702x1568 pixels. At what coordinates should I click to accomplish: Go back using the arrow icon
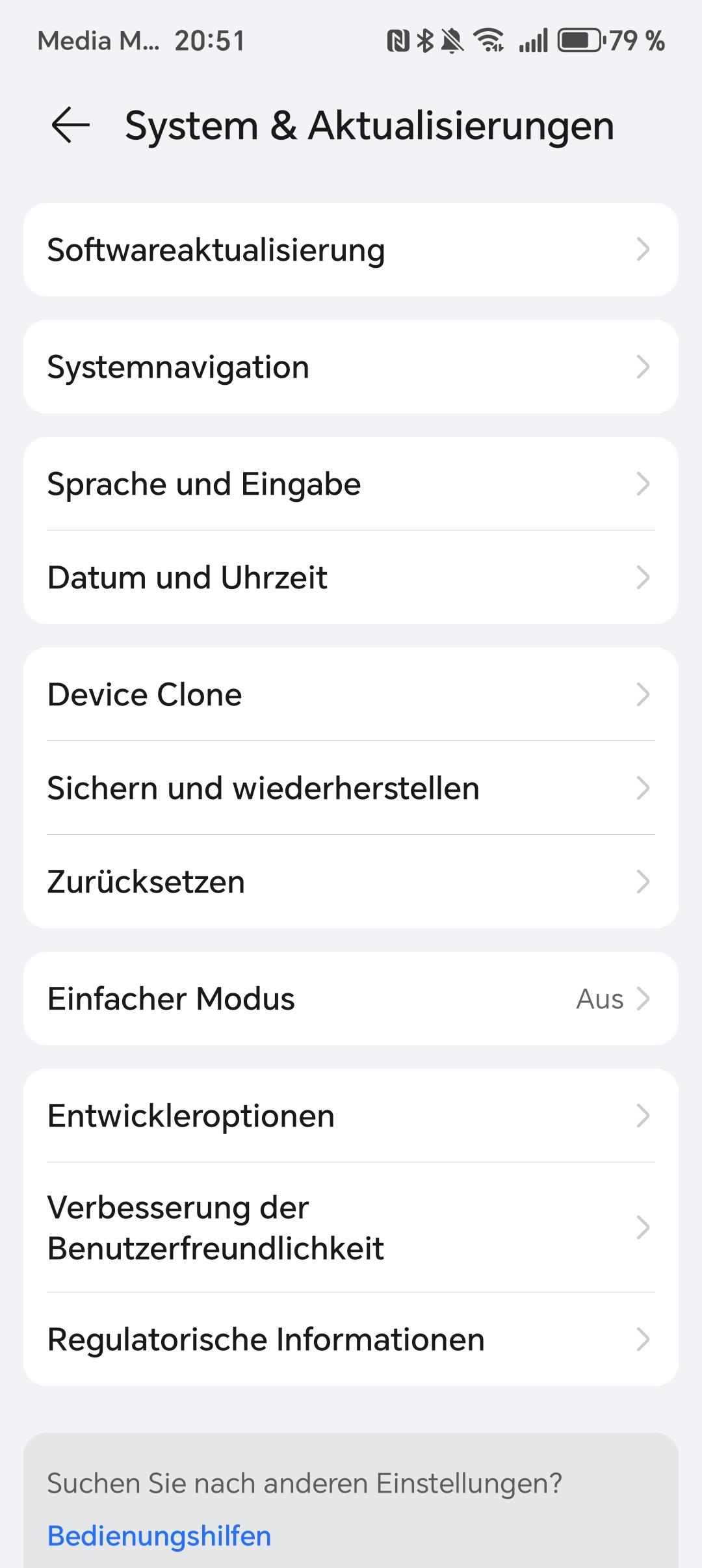[70, 125]
